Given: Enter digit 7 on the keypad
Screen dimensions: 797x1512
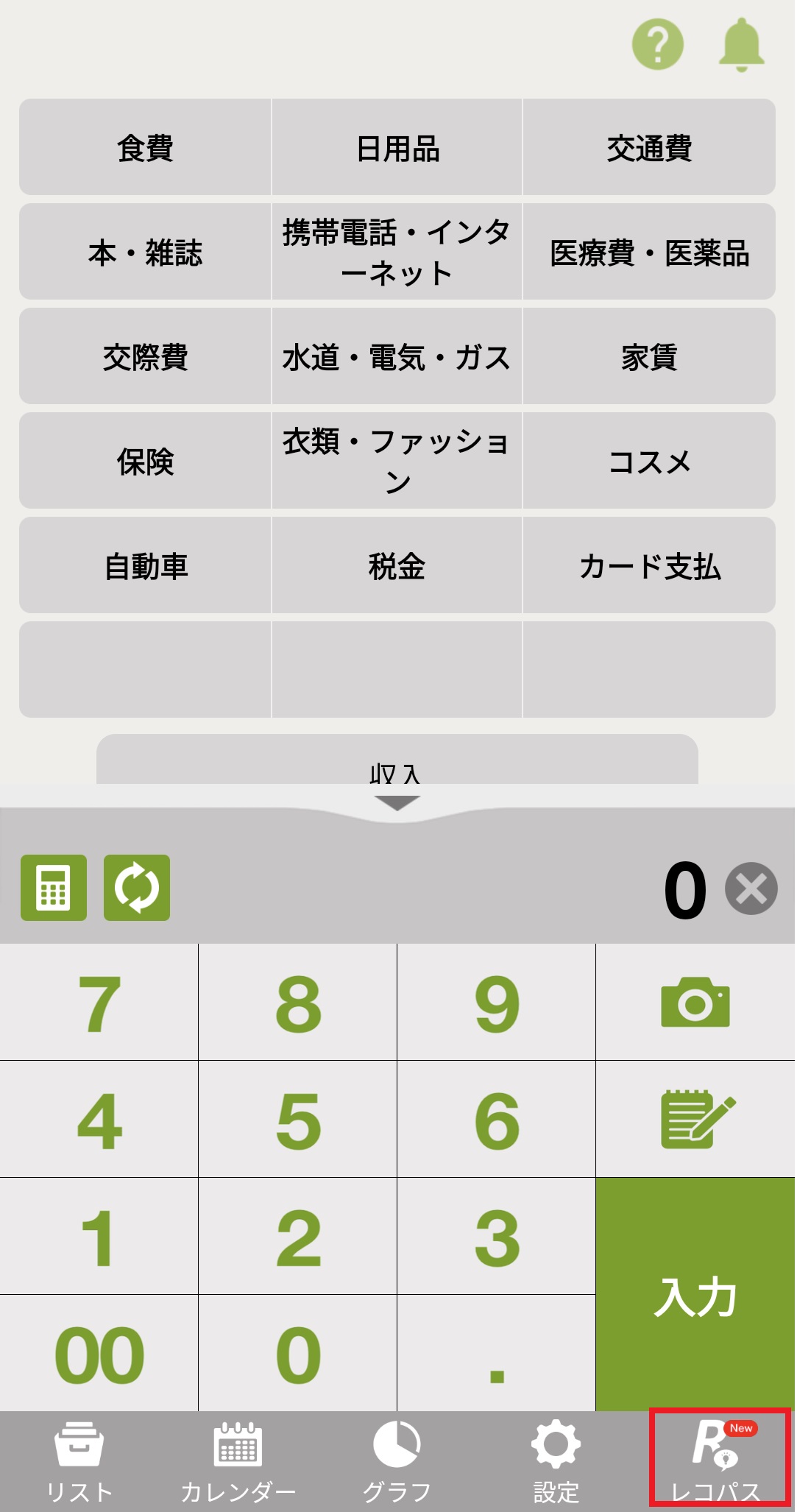Looking at the screenshot, I should [x=99, y=1003].
